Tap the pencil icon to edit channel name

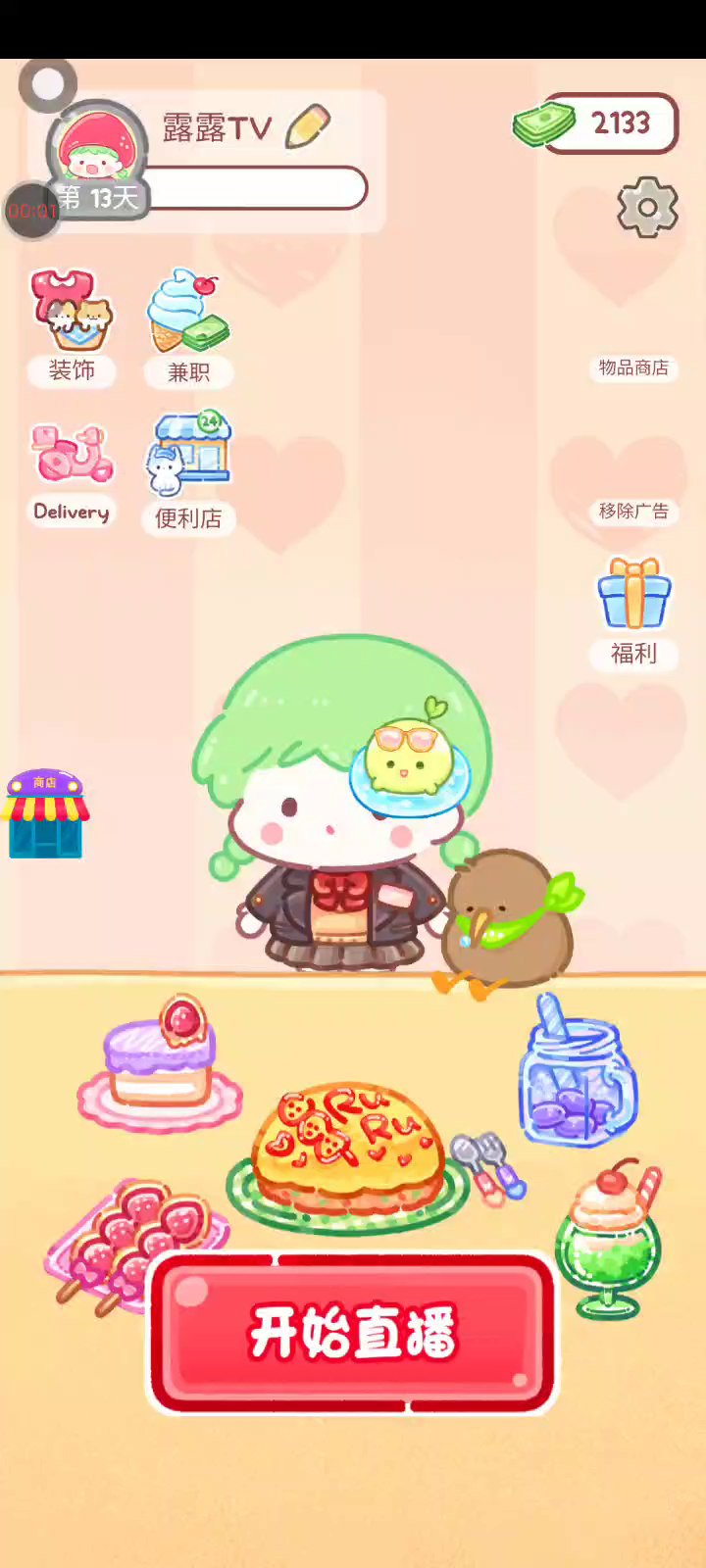[x=309, y=127]
